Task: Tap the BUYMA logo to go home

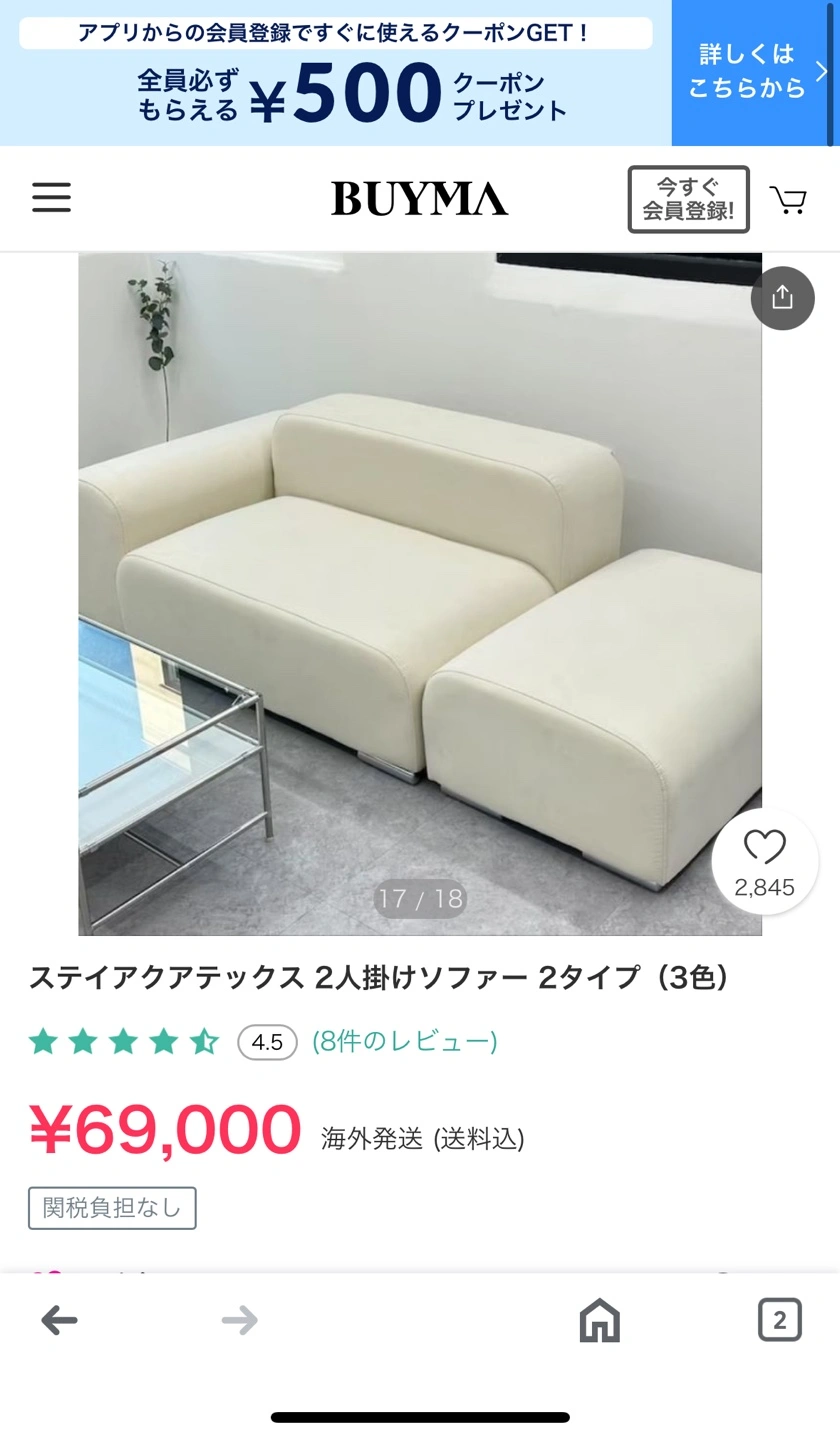Action: tap(420, 198)
